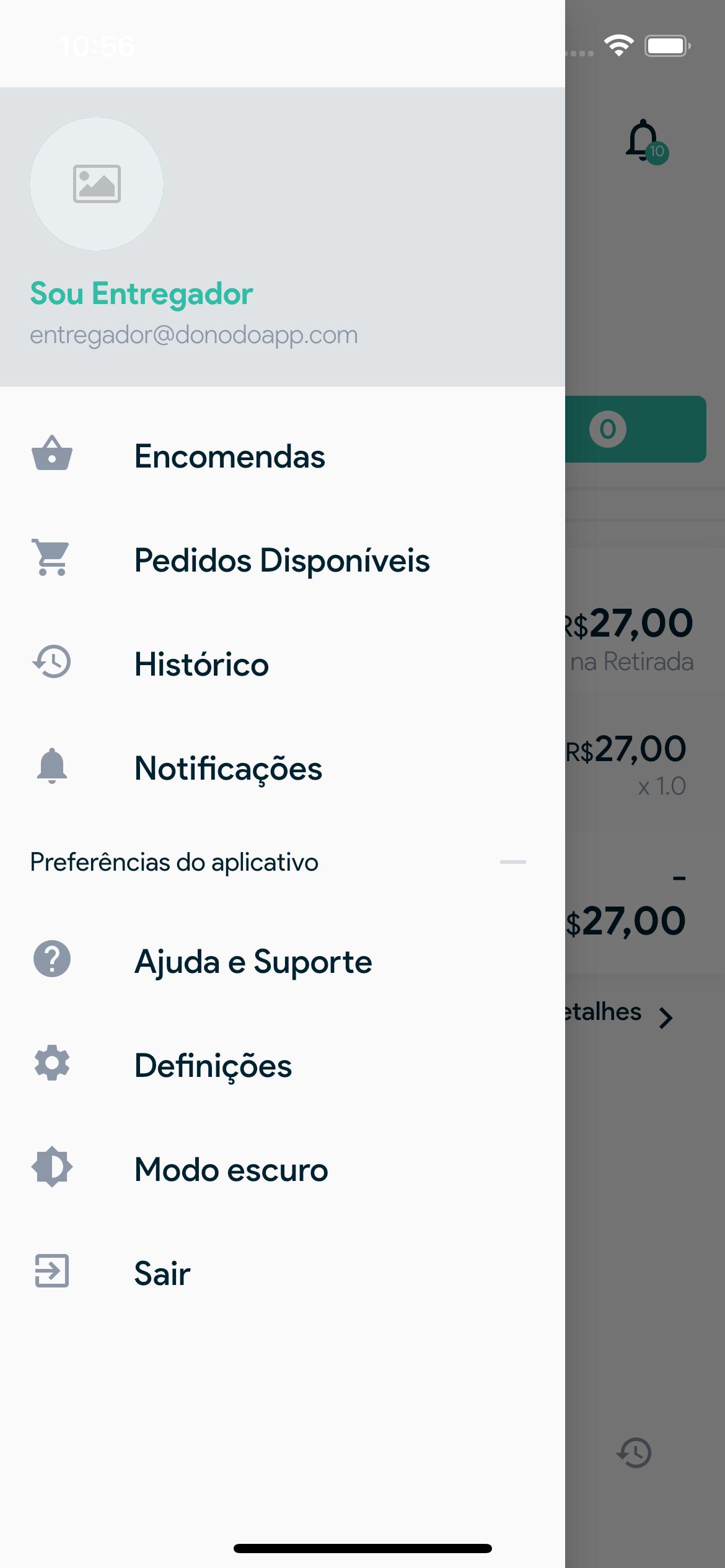Open Definições settings
The width and height of the screenshot is (725, 1568).
[282, 1066]
